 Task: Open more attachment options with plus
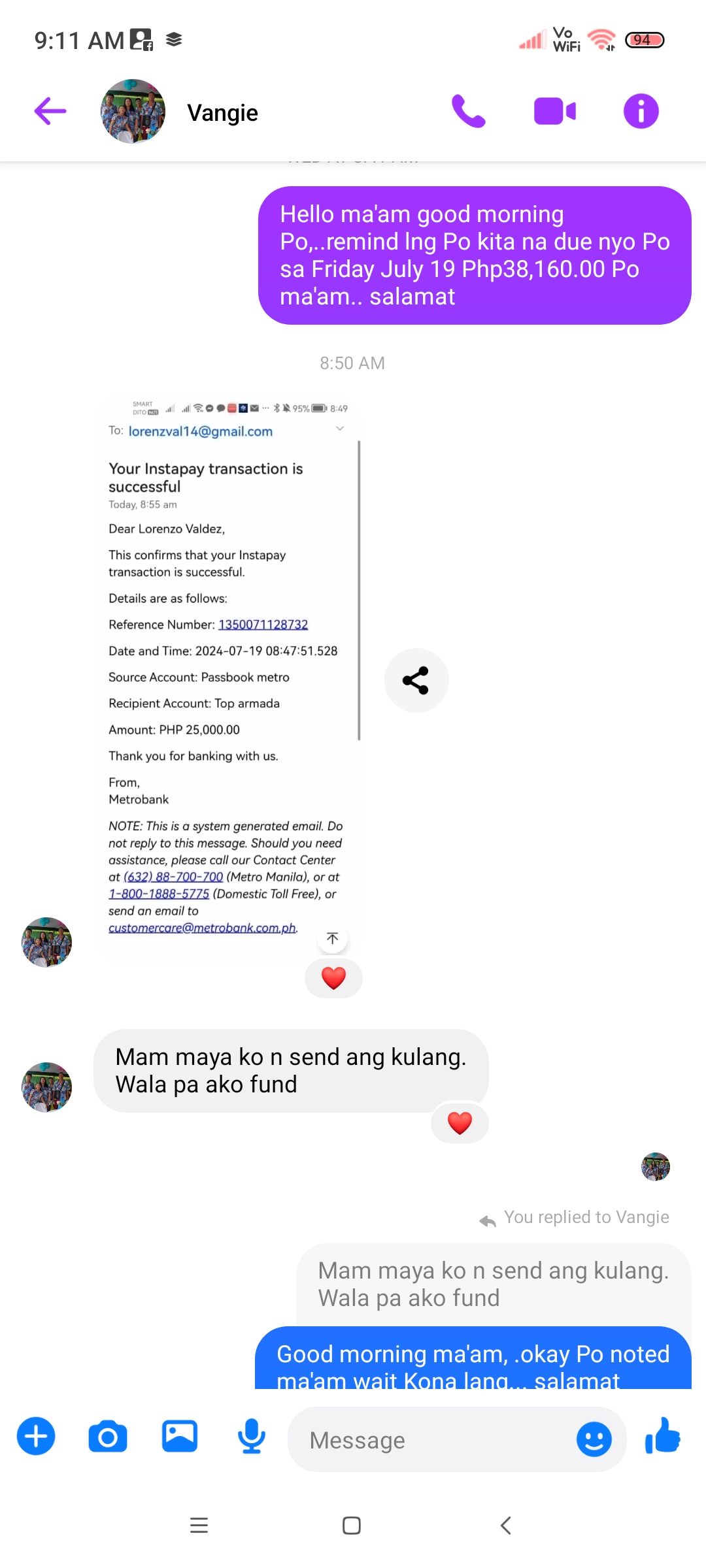point(36,1436)
